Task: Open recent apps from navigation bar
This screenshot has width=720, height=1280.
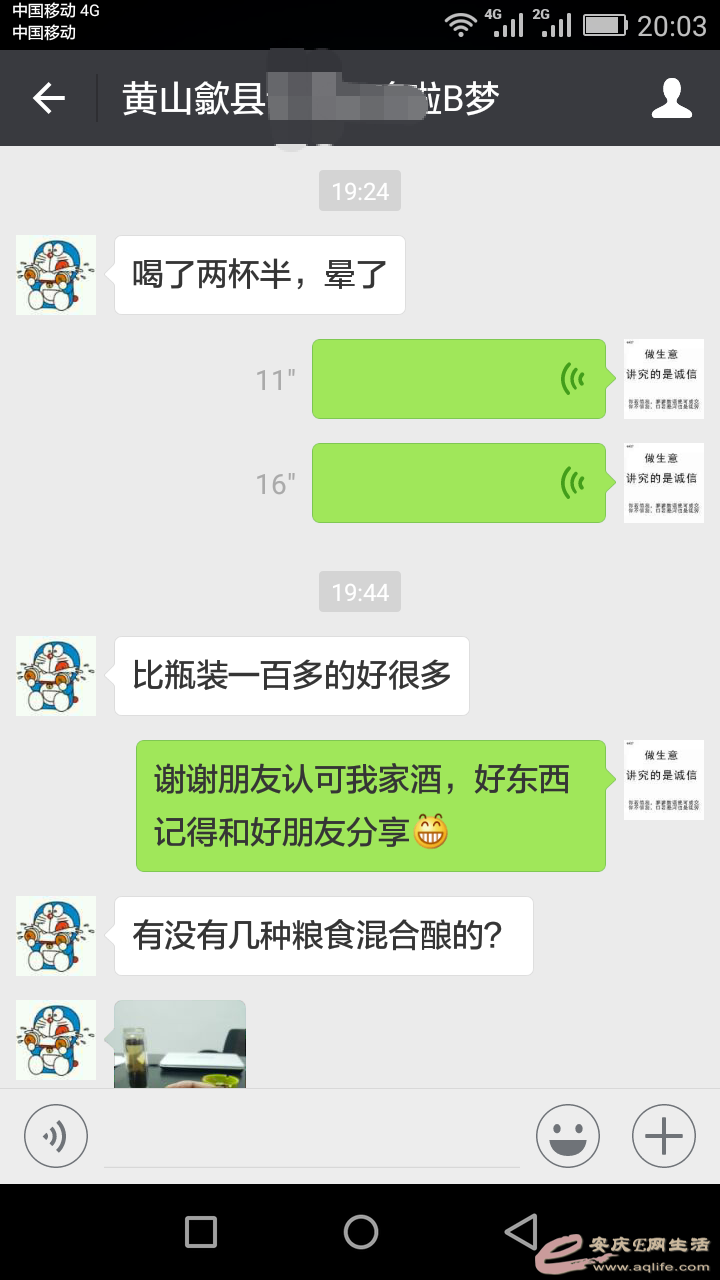Action: pos(201,1232)
